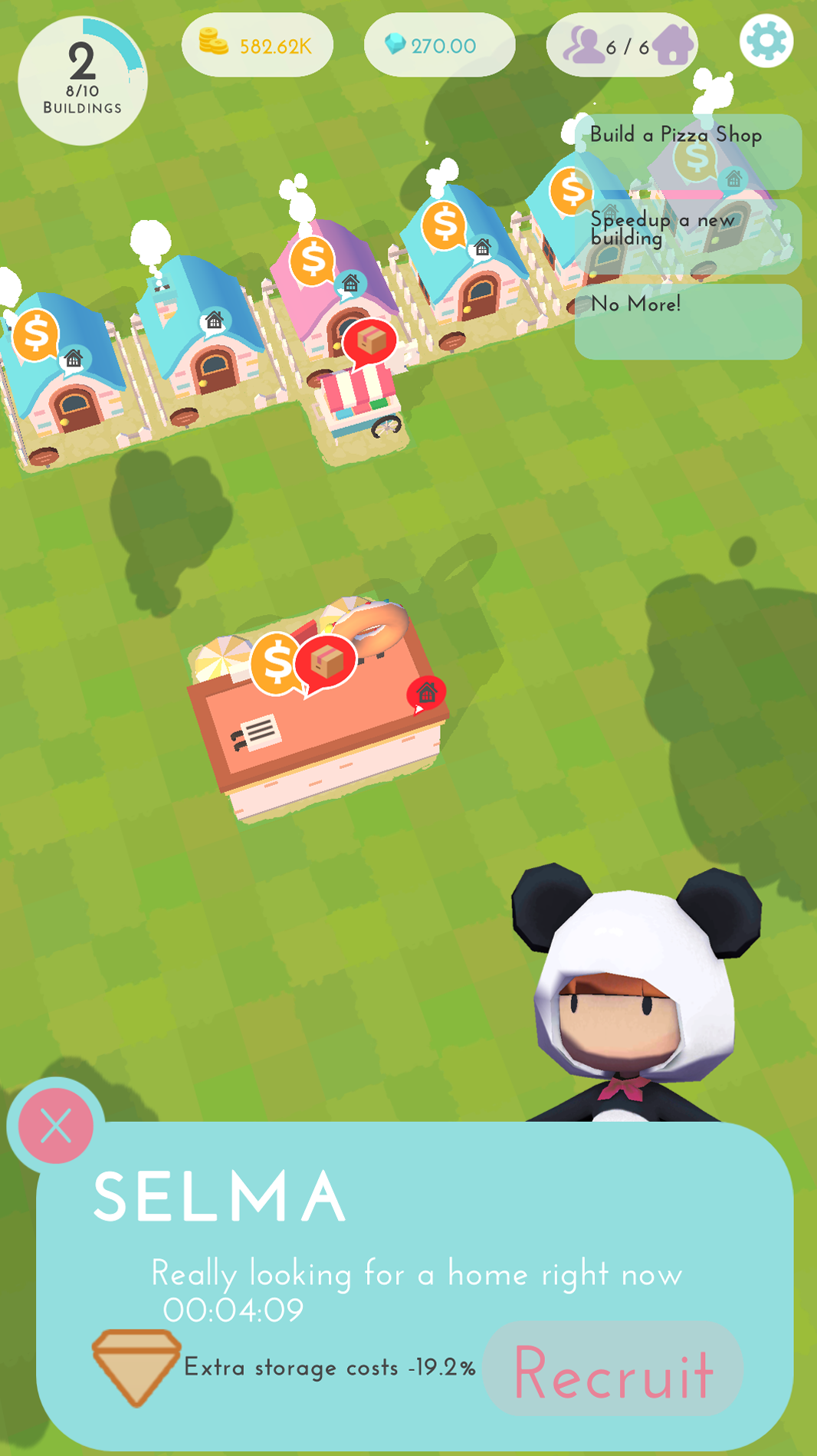817x1456 pixels.
Task: Open the Build a Pizza Shop quest
Action: (x=687, y=152)
